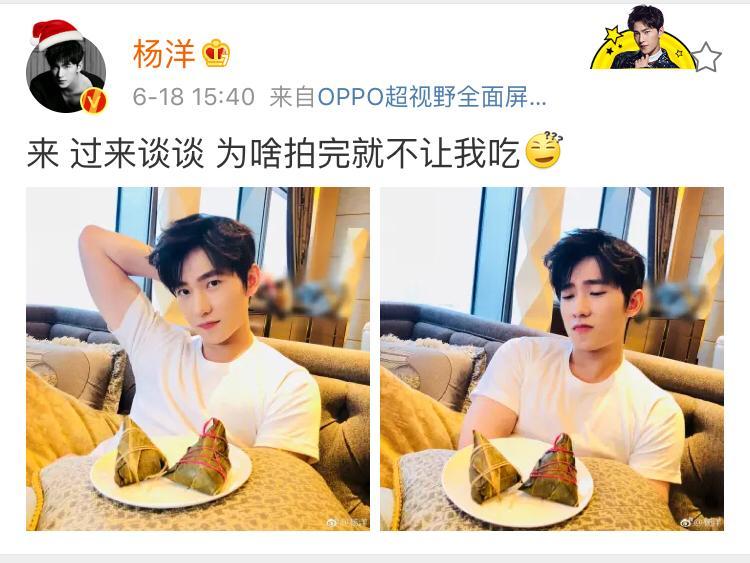Open the OPPO超视野全面屏 source link
The image size is (750, 563).
pyautogui.click(x=432, y=97)
